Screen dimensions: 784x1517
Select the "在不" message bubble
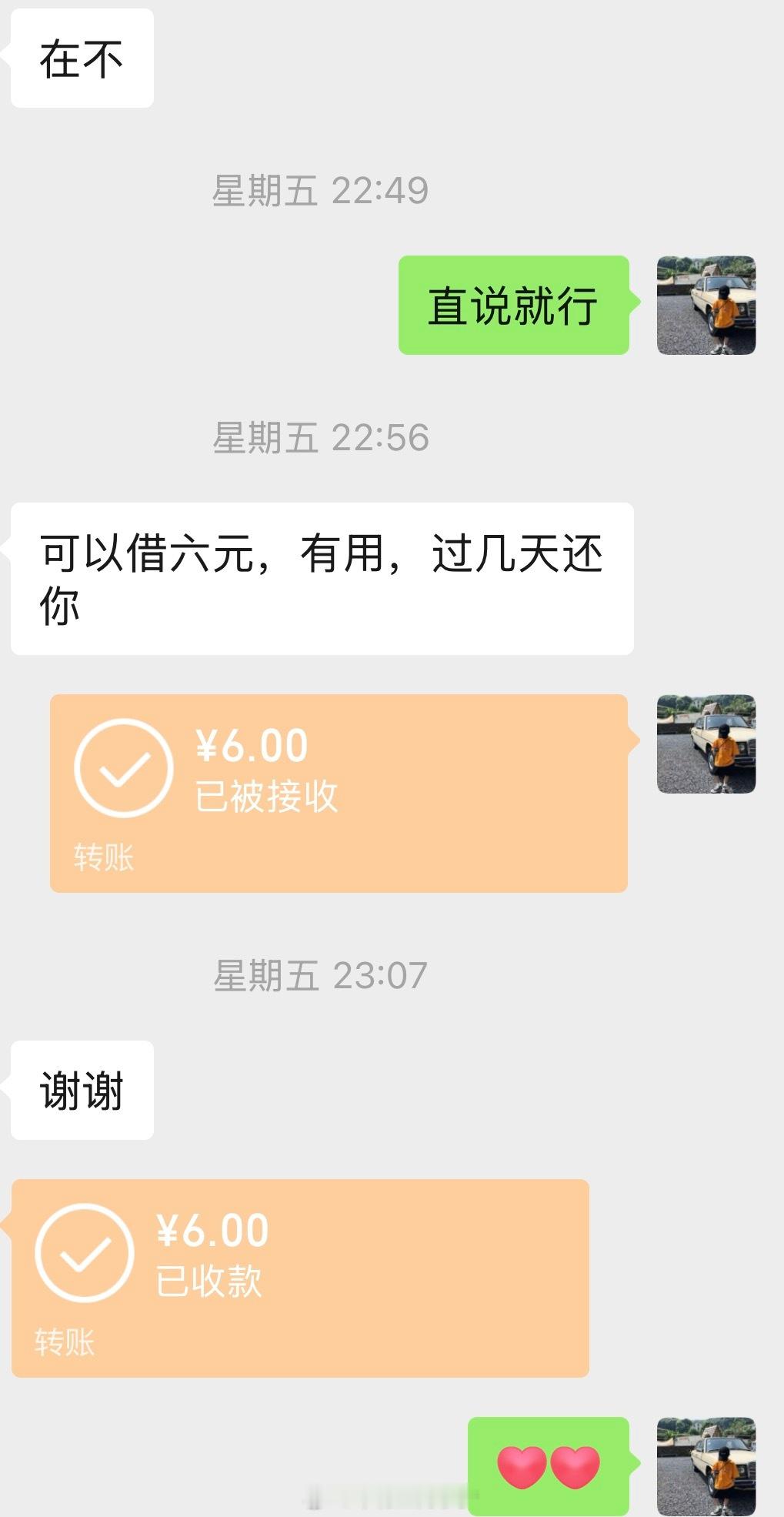point(82,58)
